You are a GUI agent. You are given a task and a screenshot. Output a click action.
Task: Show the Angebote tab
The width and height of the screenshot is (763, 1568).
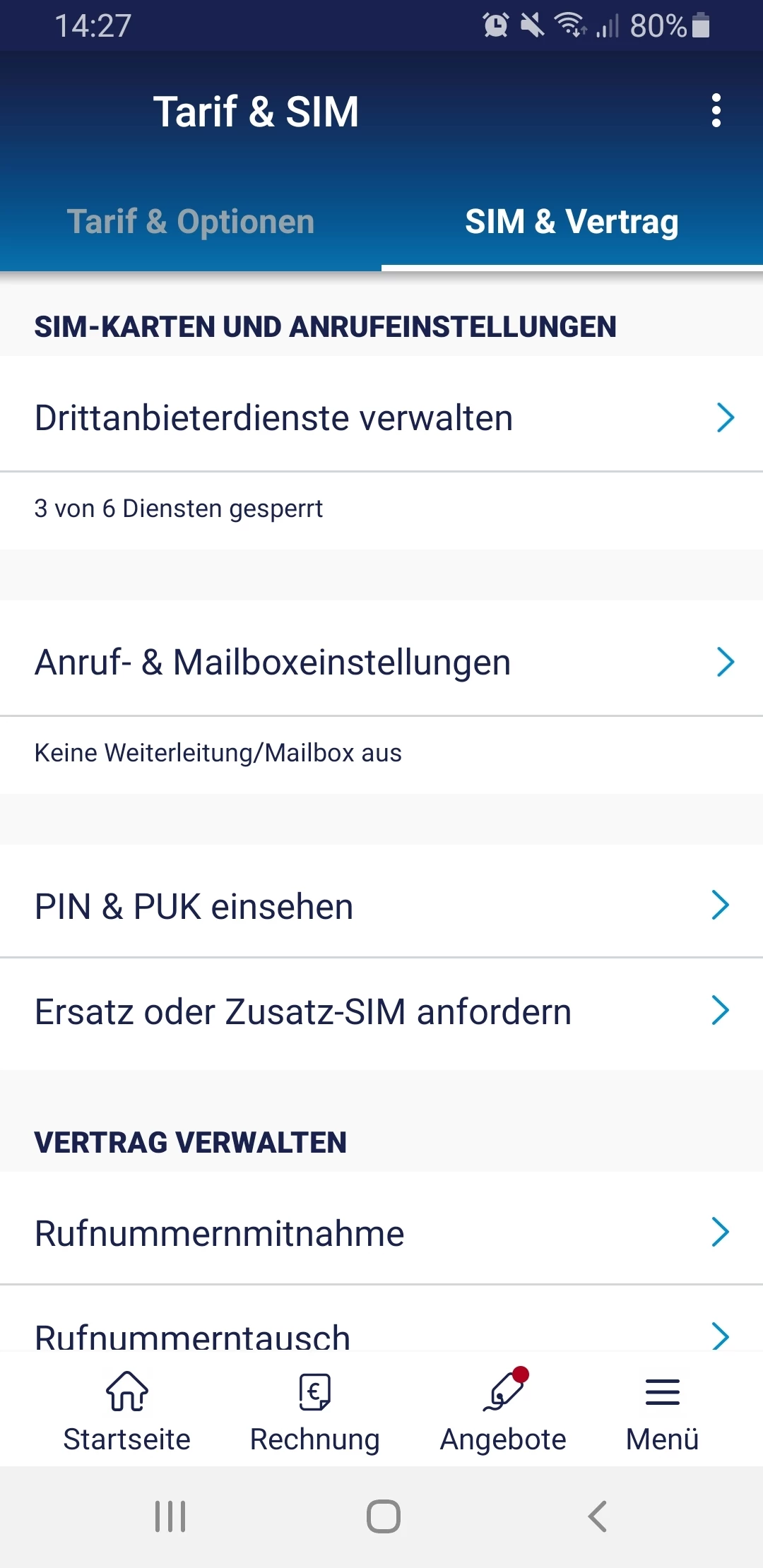tap(503, 1410)
